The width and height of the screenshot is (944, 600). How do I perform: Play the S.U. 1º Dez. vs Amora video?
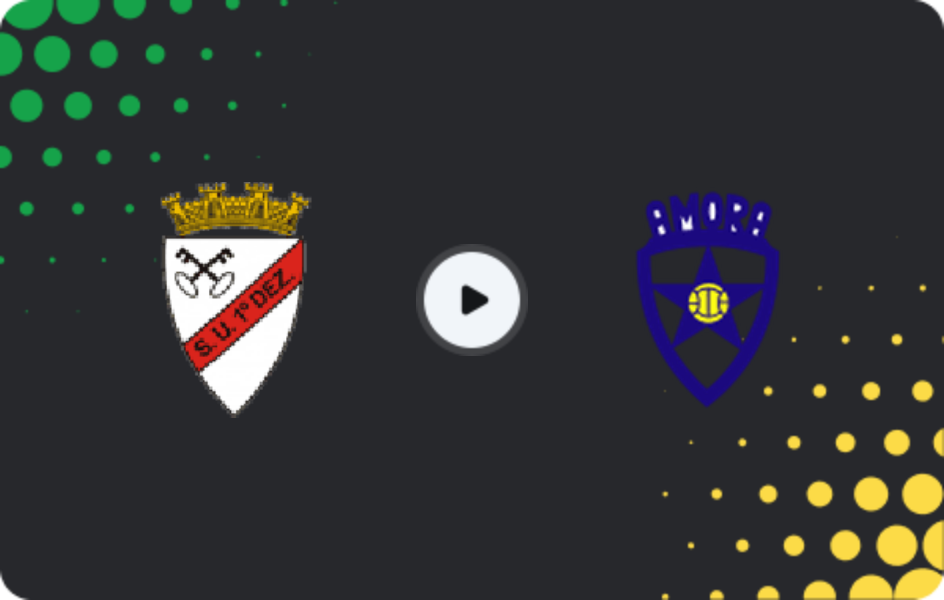coord(472,299)
